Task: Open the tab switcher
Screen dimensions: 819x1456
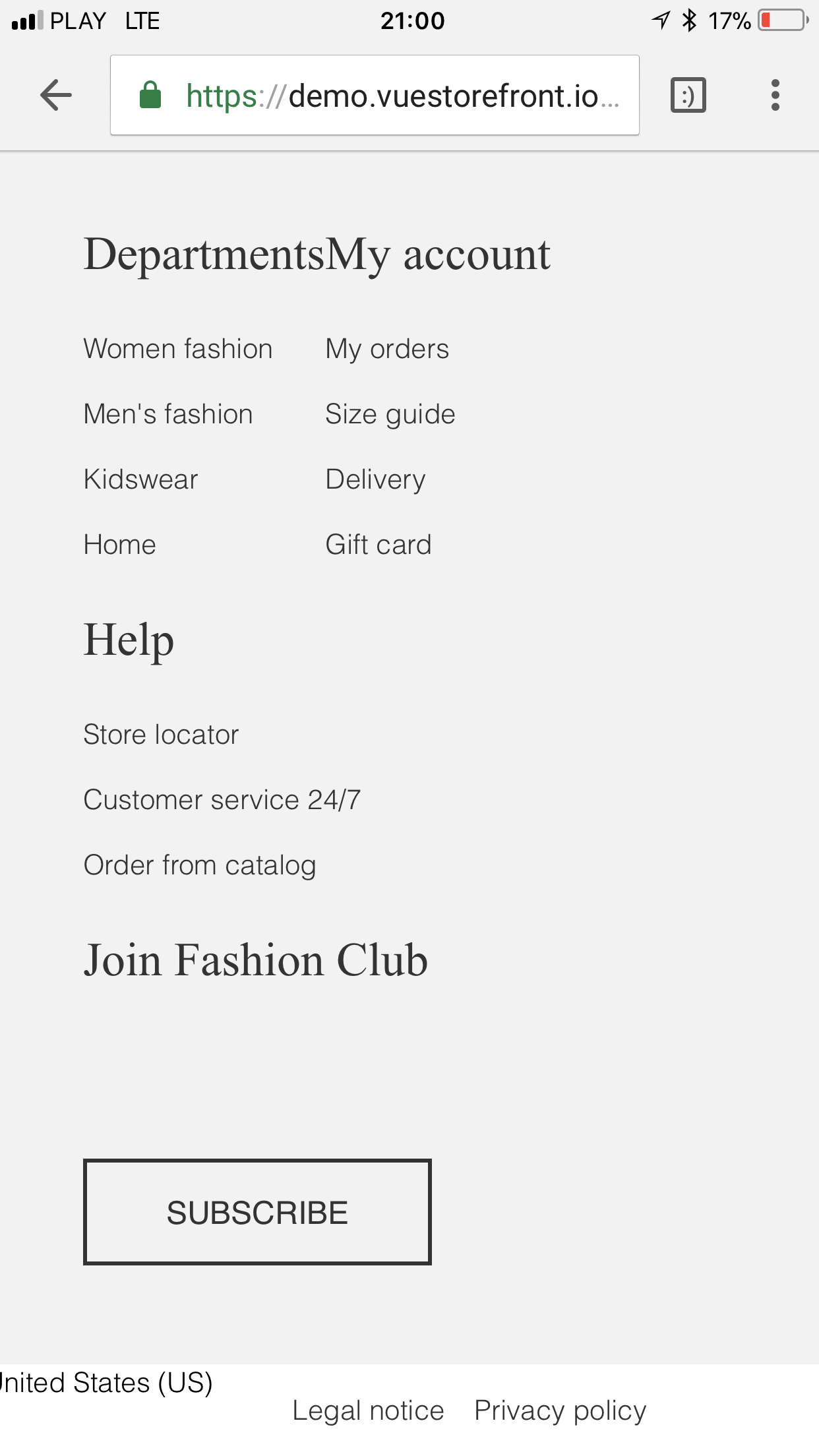Action: coord(687,96)
